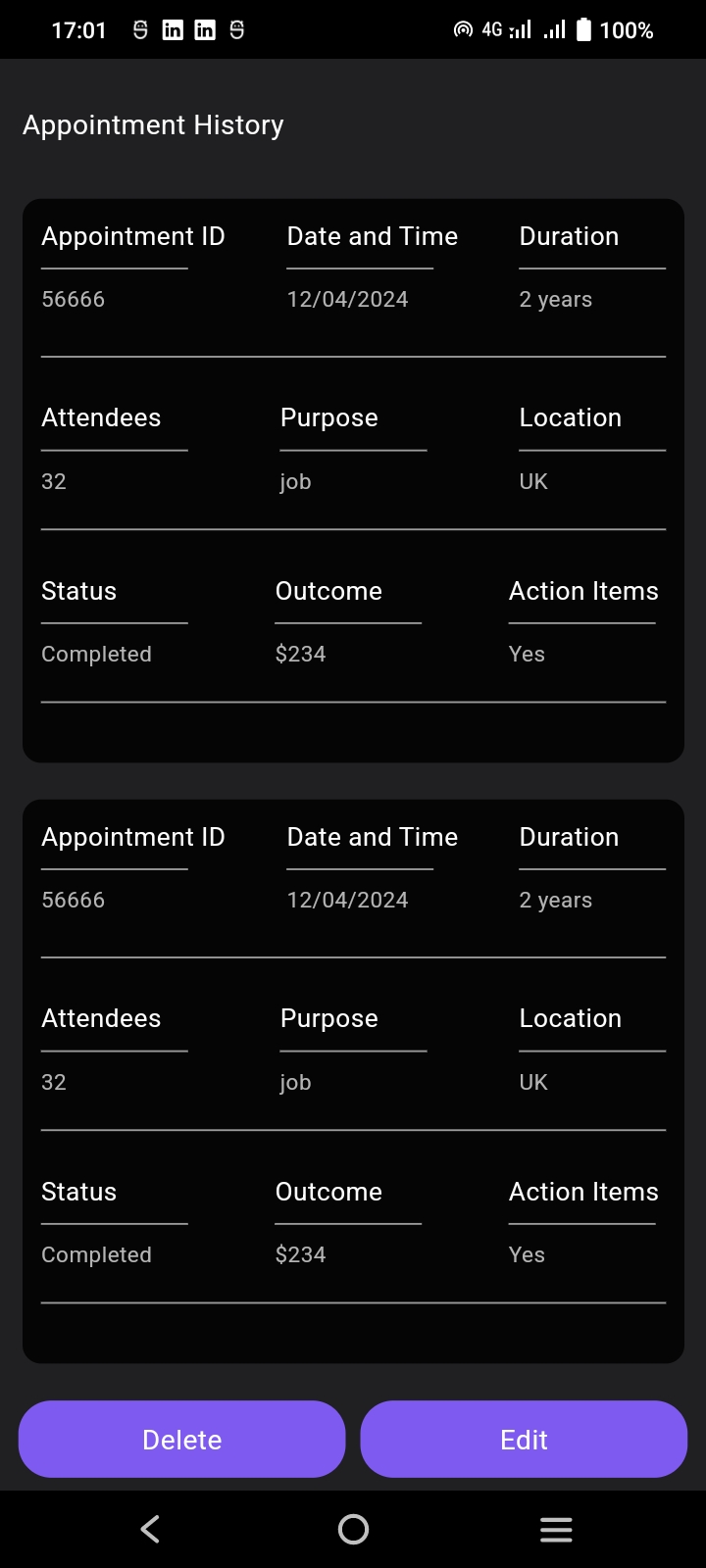Screen dimensions: 706x1568
Task: Open the leftmost Steam notification icon
Action: [x=139, y=29]
